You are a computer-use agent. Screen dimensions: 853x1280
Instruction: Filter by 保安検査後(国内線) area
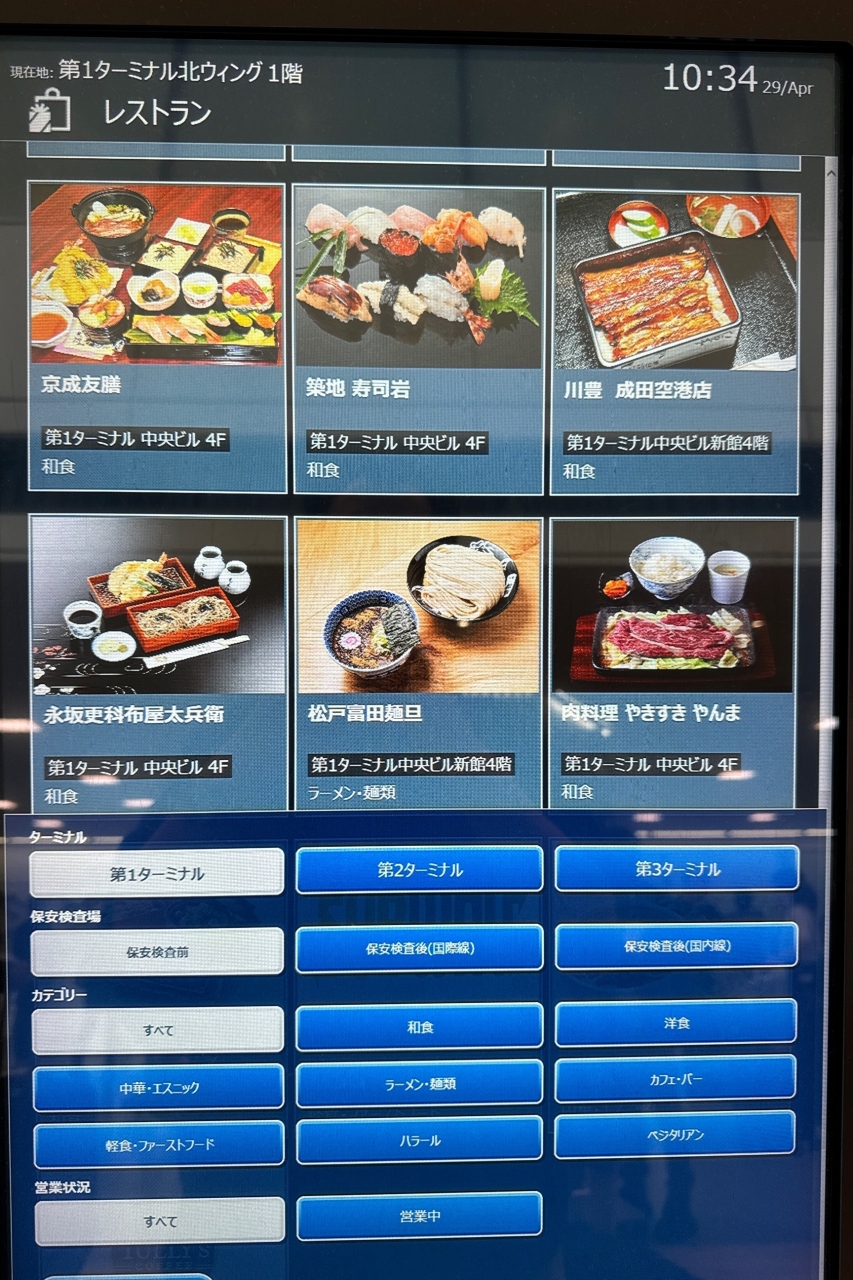click(x=677, y=946)
